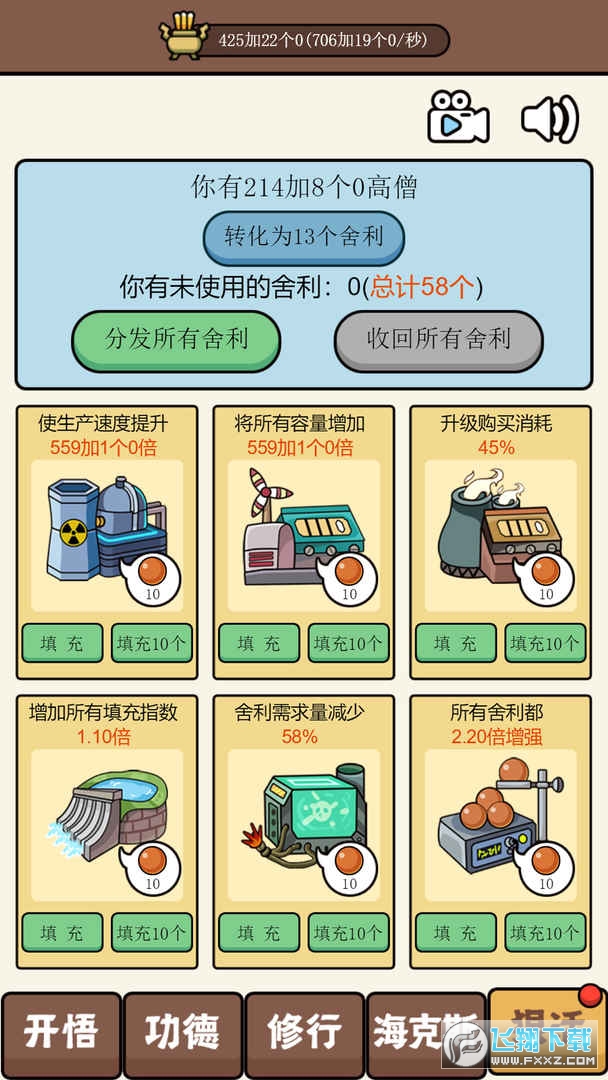Image resolution: width=608 pixels, height=1080 pixels.
Task: Tap 填充10个 under 增加所有填充指数
Action: pyautogui.click(x=152, y=933)
